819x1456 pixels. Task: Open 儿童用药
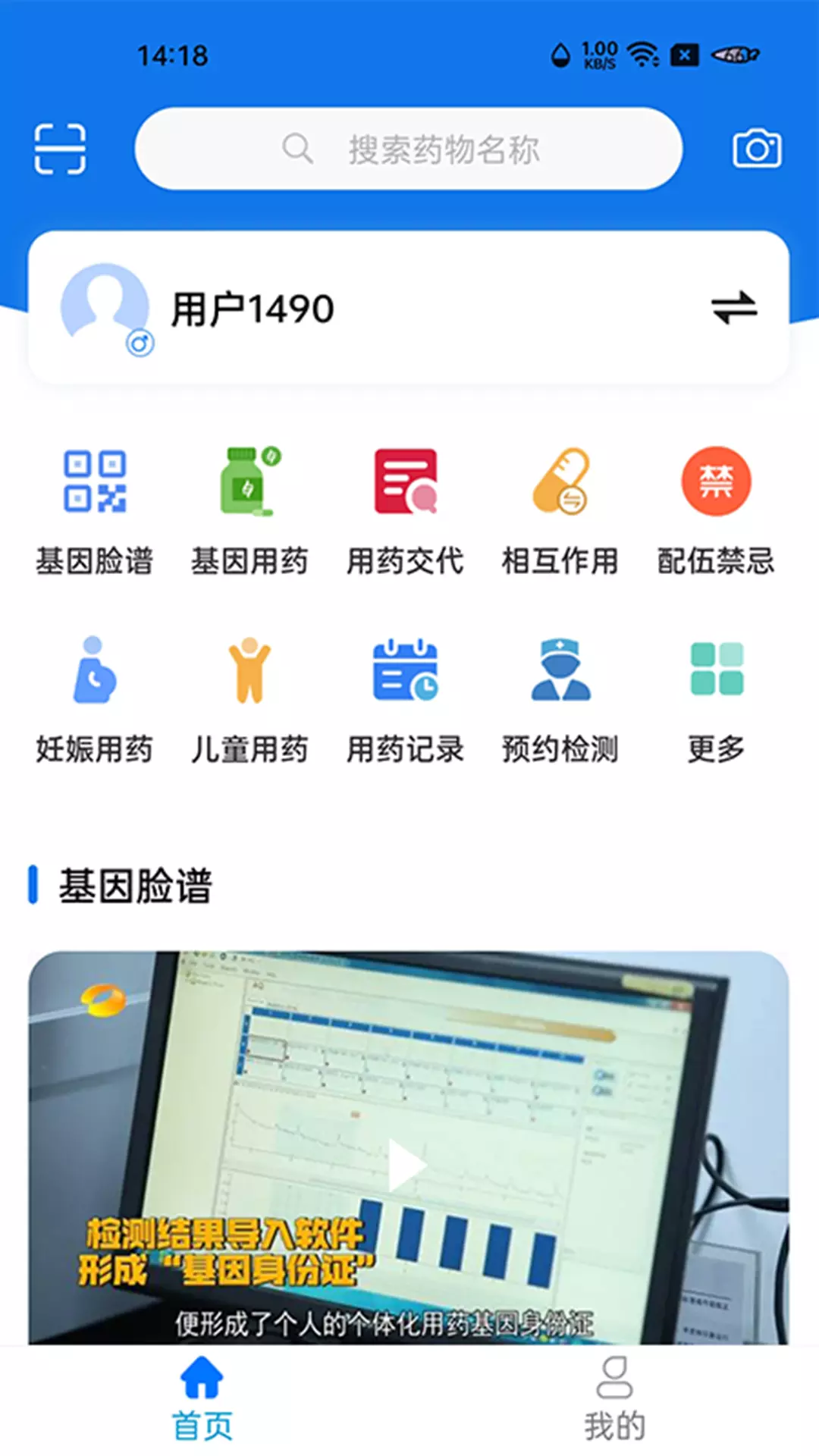(x=249, y=700)
